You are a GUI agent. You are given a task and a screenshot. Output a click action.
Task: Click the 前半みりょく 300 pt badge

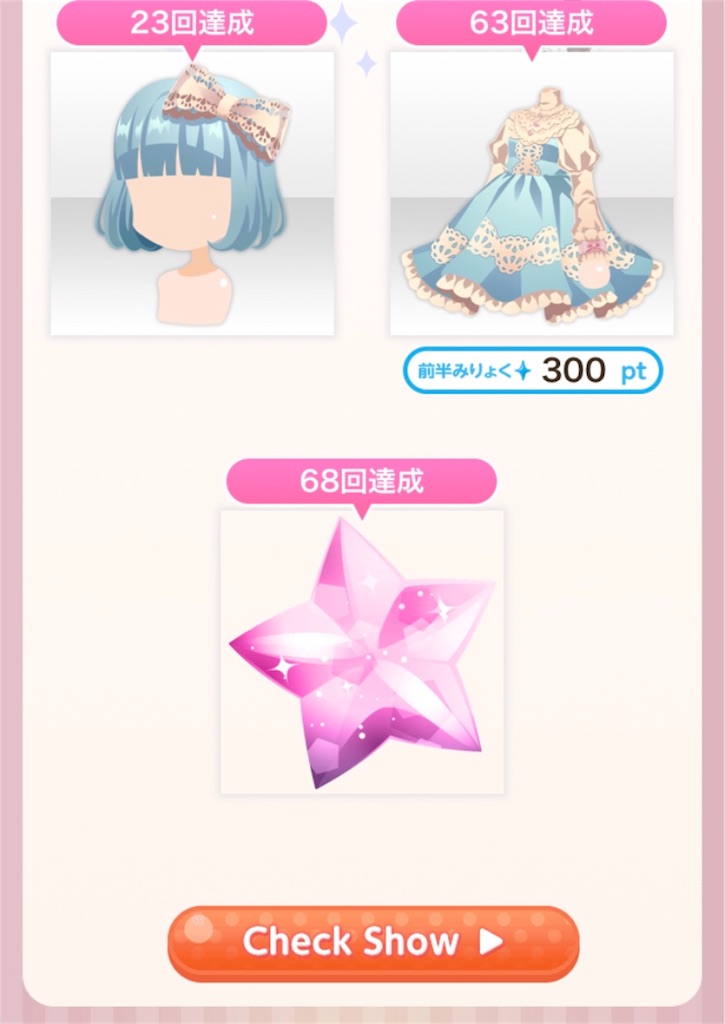(530, 369)
